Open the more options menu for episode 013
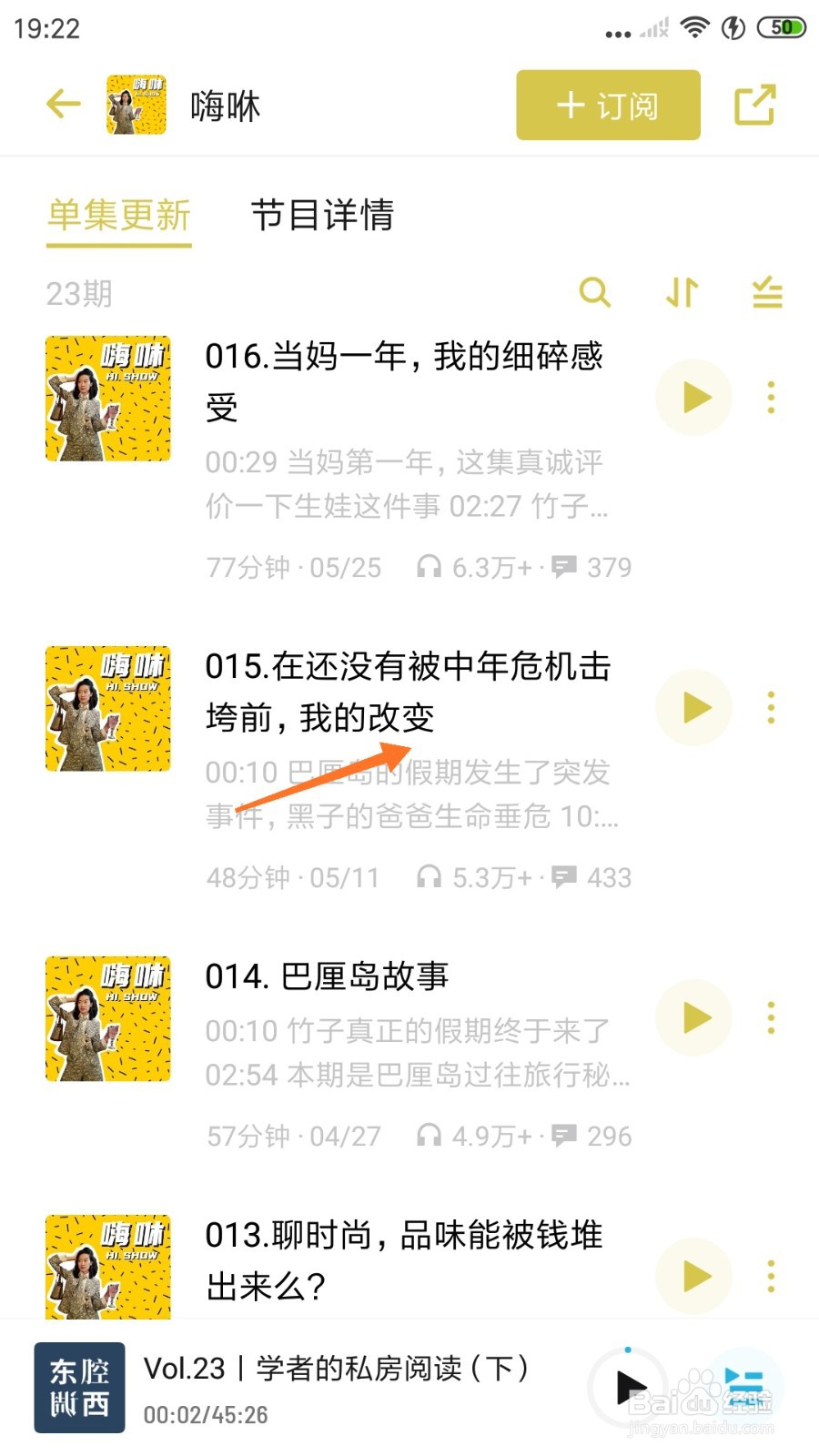Viewport: 819px width, 1456px height. (x=771, y=1276)
